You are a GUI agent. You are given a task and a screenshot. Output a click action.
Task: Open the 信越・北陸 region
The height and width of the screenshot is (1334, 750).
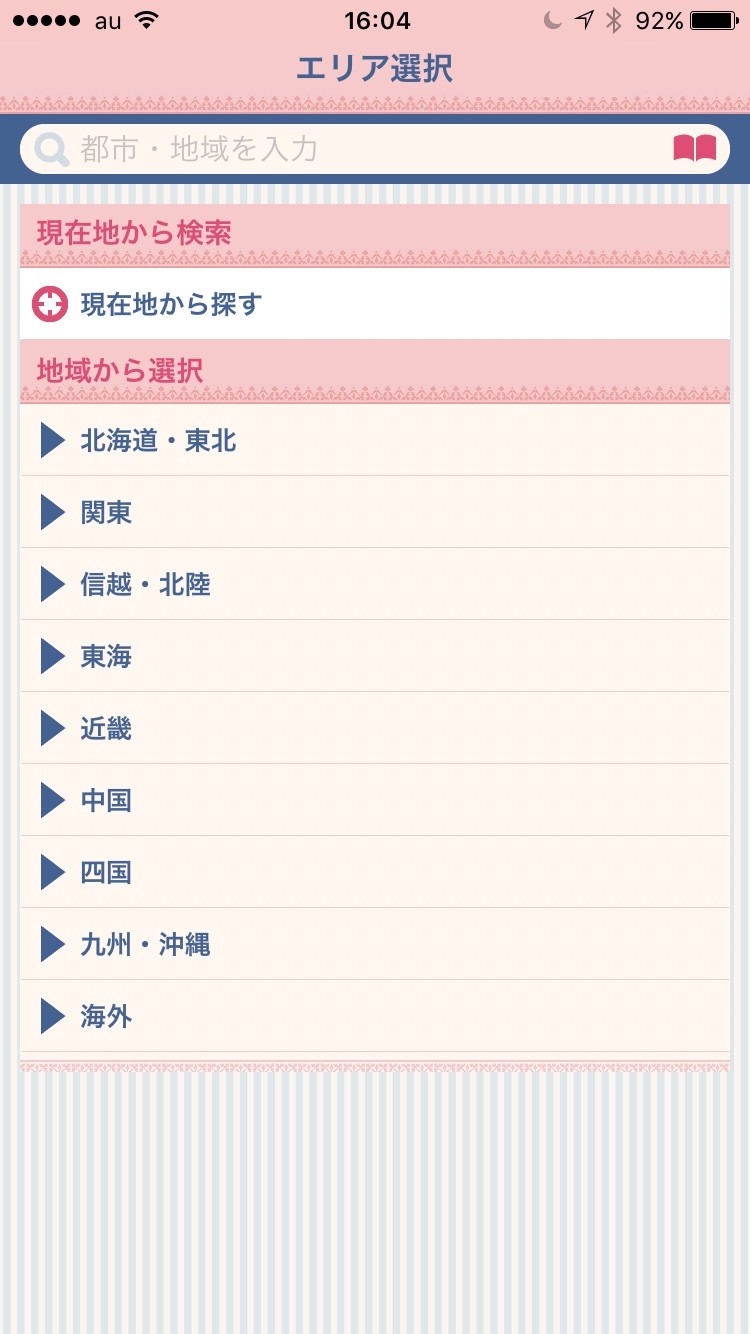375,584
